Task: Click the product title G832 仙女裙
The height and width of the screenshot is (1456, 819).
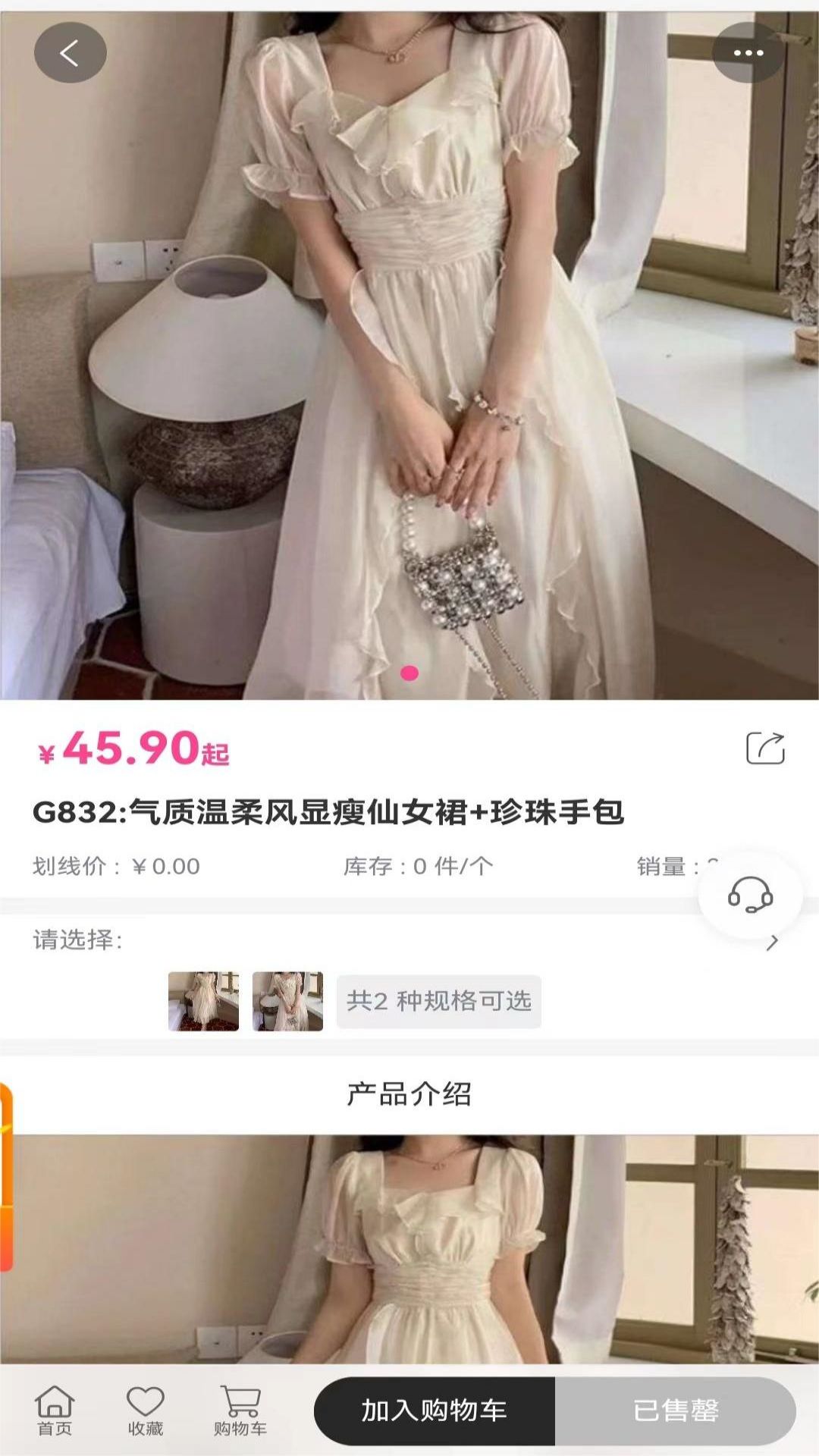Action: click(x=326, y=811)
